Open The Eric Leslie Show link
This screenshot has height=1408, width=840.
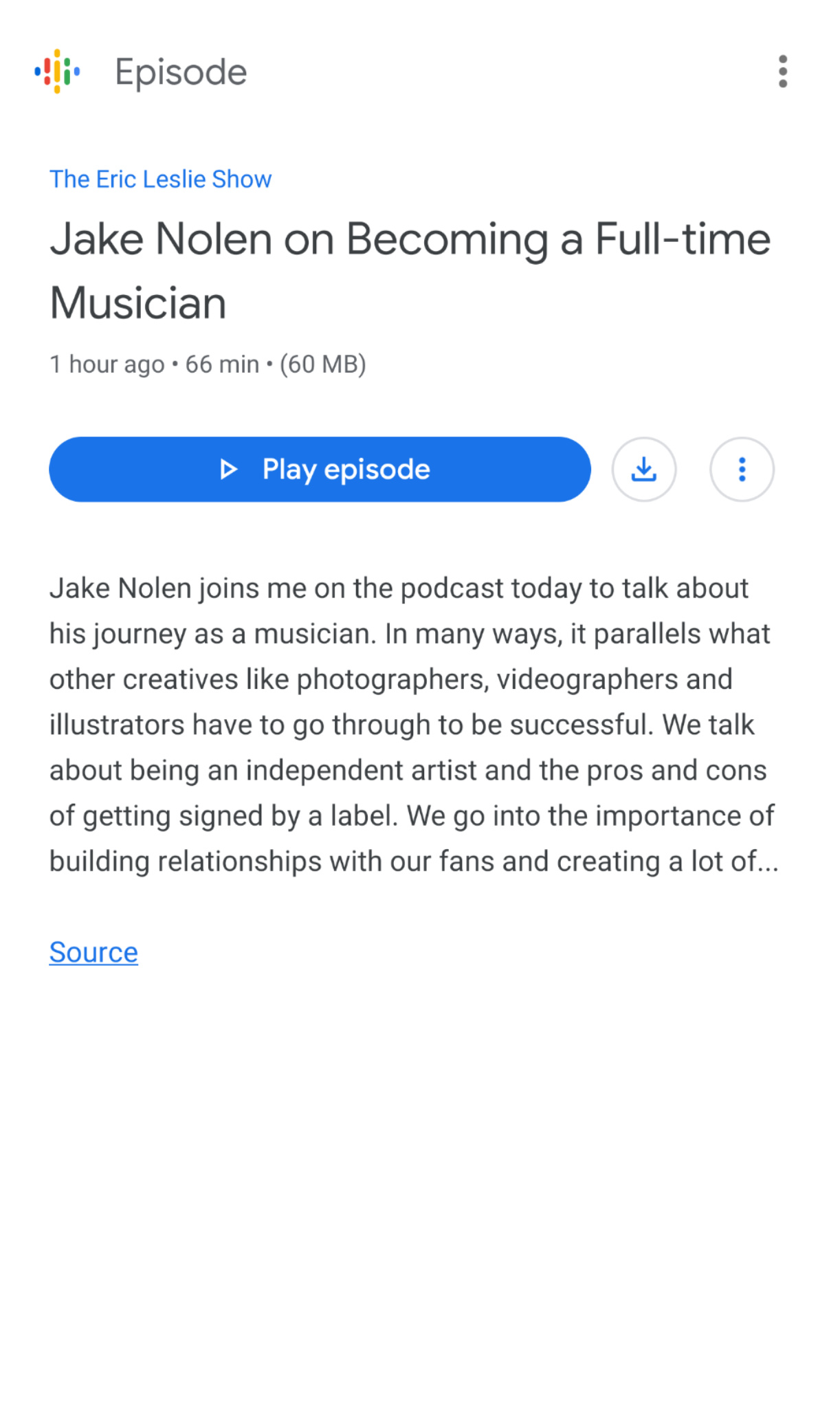[x=160, y=179]
